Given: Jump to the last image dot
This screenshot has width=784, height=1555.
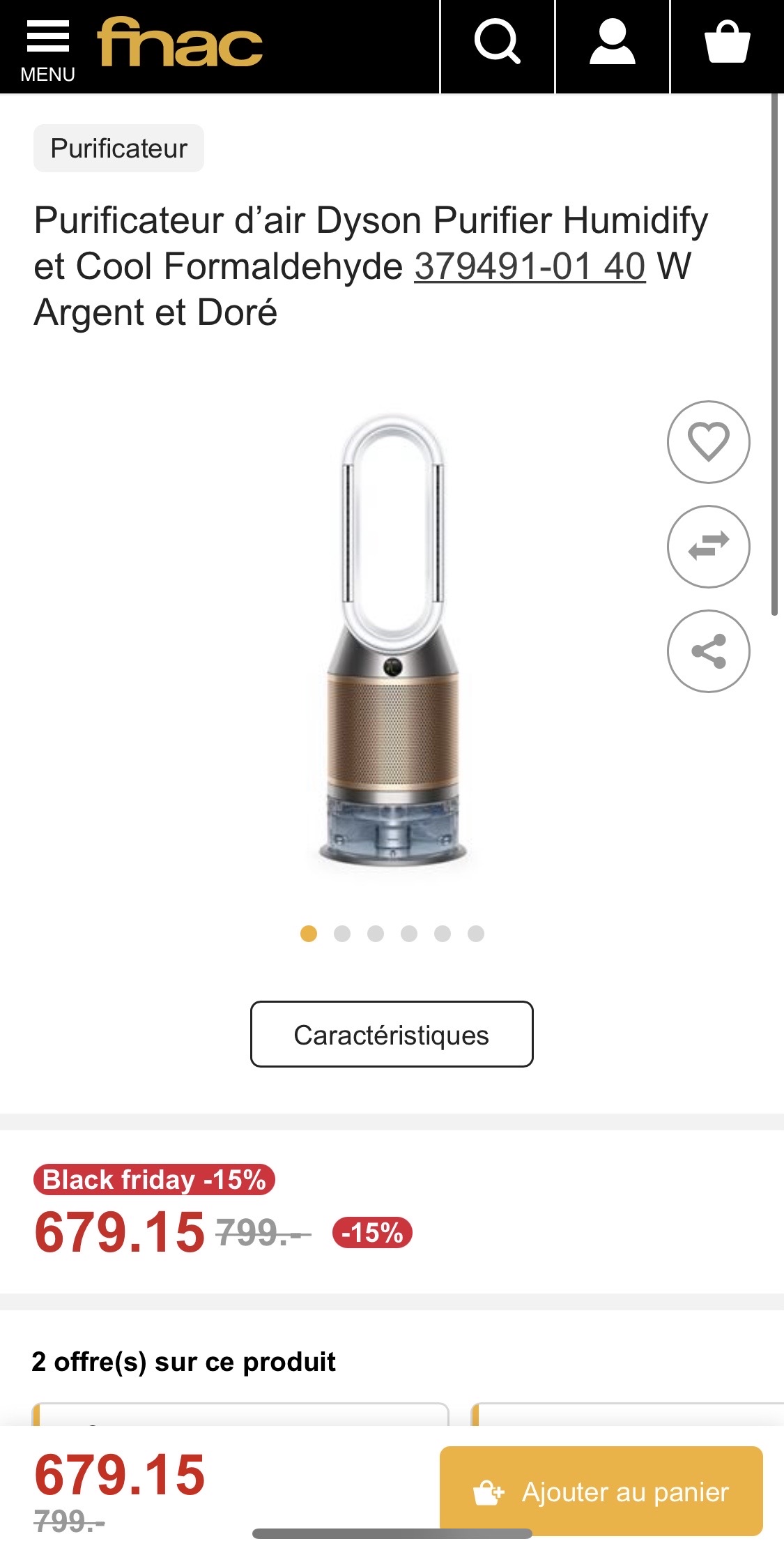Looking at the screenshot, I should click(x=476, y=934).
